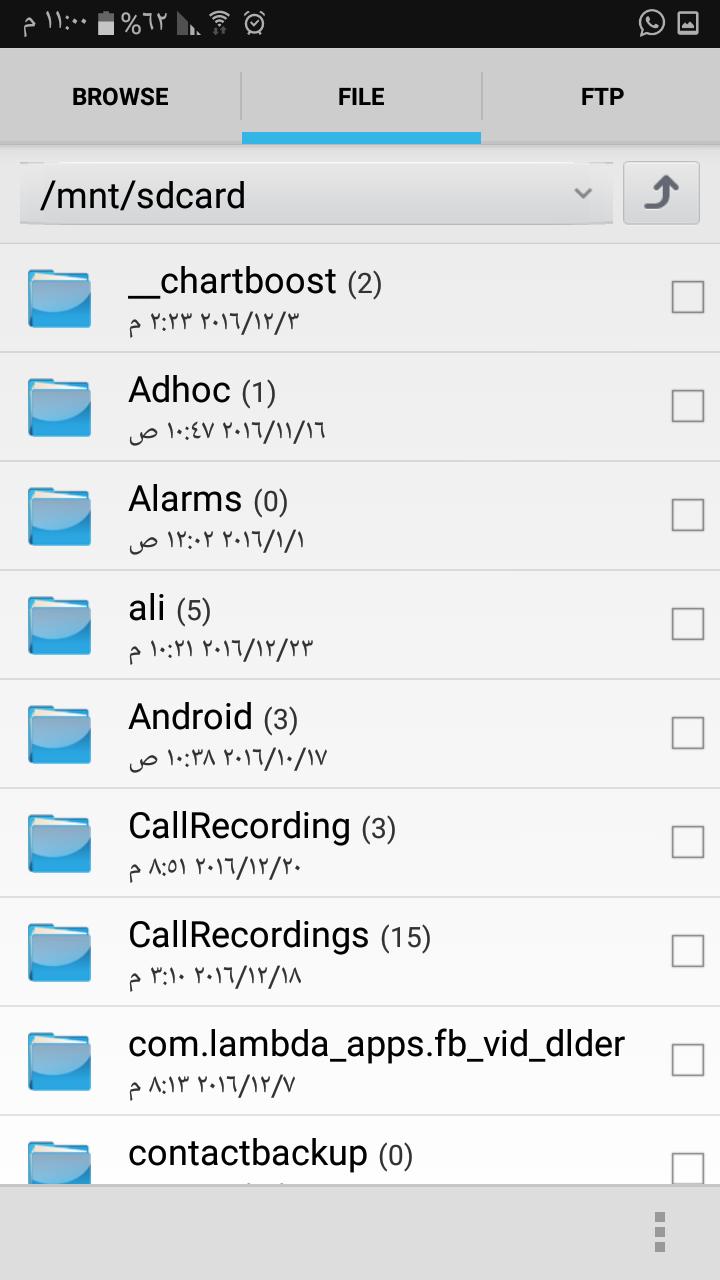The width and height of the screenshot is (720, 1280).
Task: Select the Adhoc folder checkbox
Action: coord(687,406)
